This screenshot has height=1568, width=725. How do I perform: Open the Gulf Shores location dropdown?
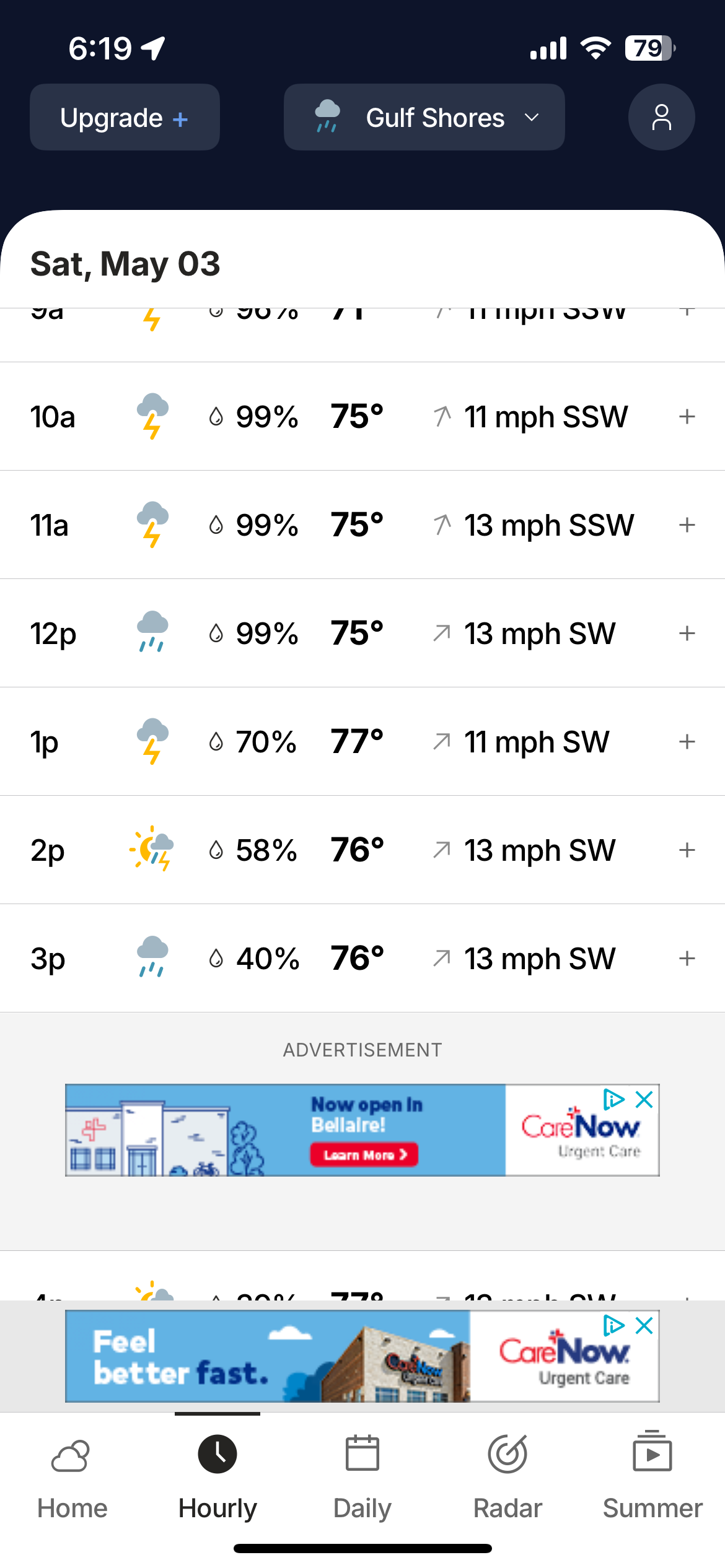pyautogui.click(x=424, y=117)
